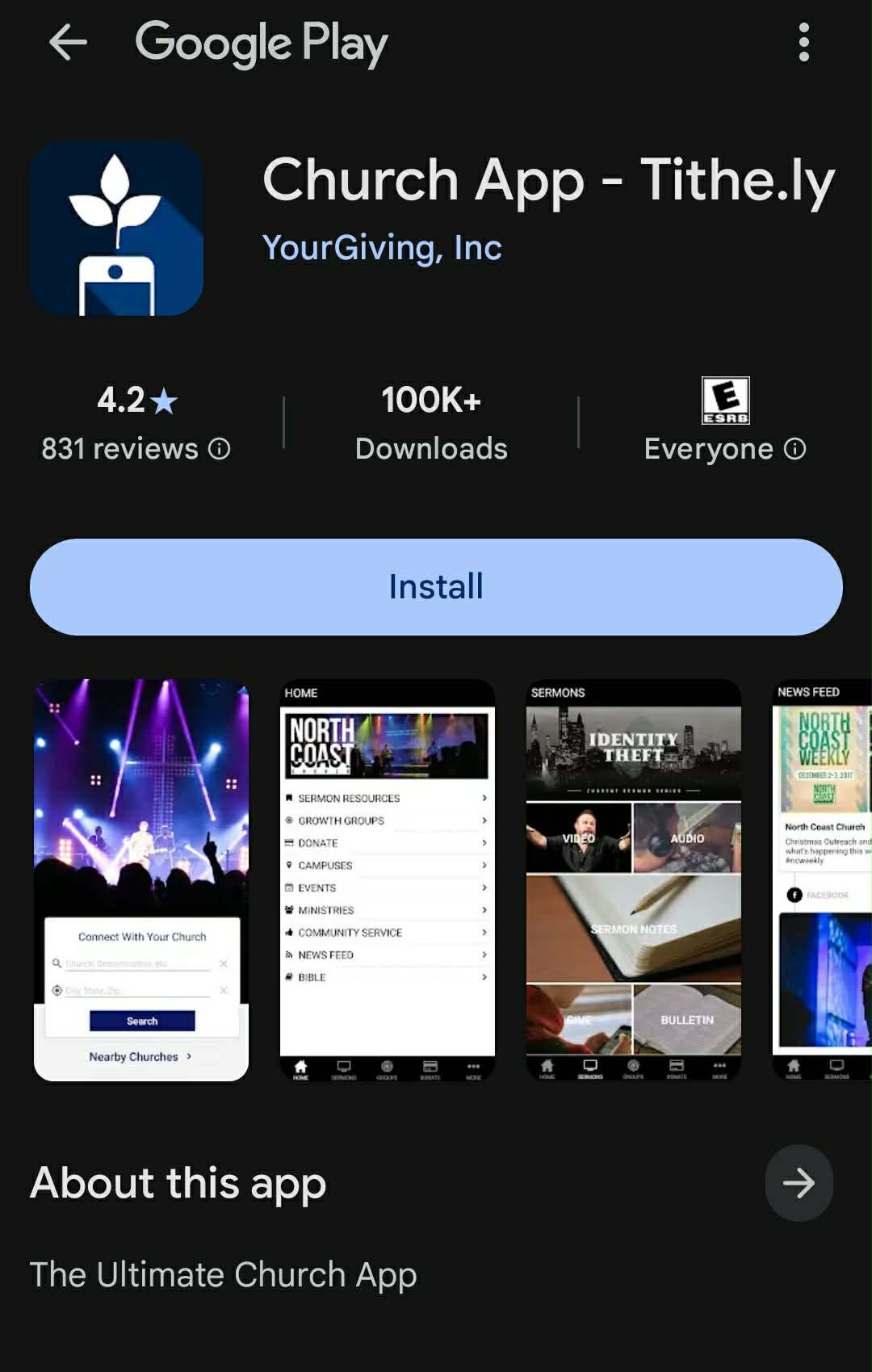Viewport: 872px width, 1372px height.
Task: Expand About this app arrow
Action: pos(799,1183)
